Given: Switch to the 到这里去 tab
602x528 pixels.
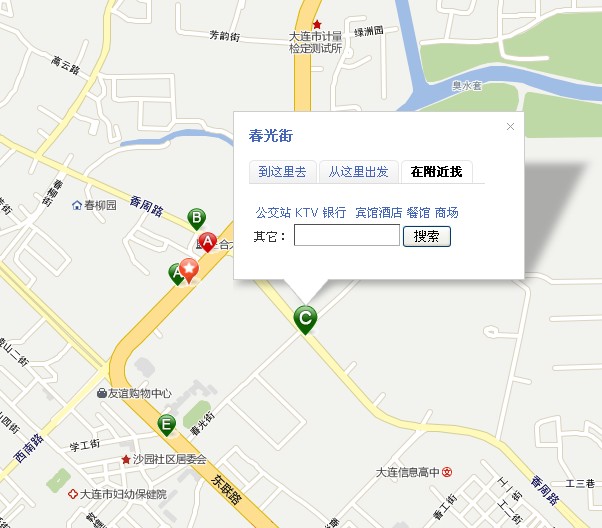Looking at the screenshot, I should (x=282, y=172).
